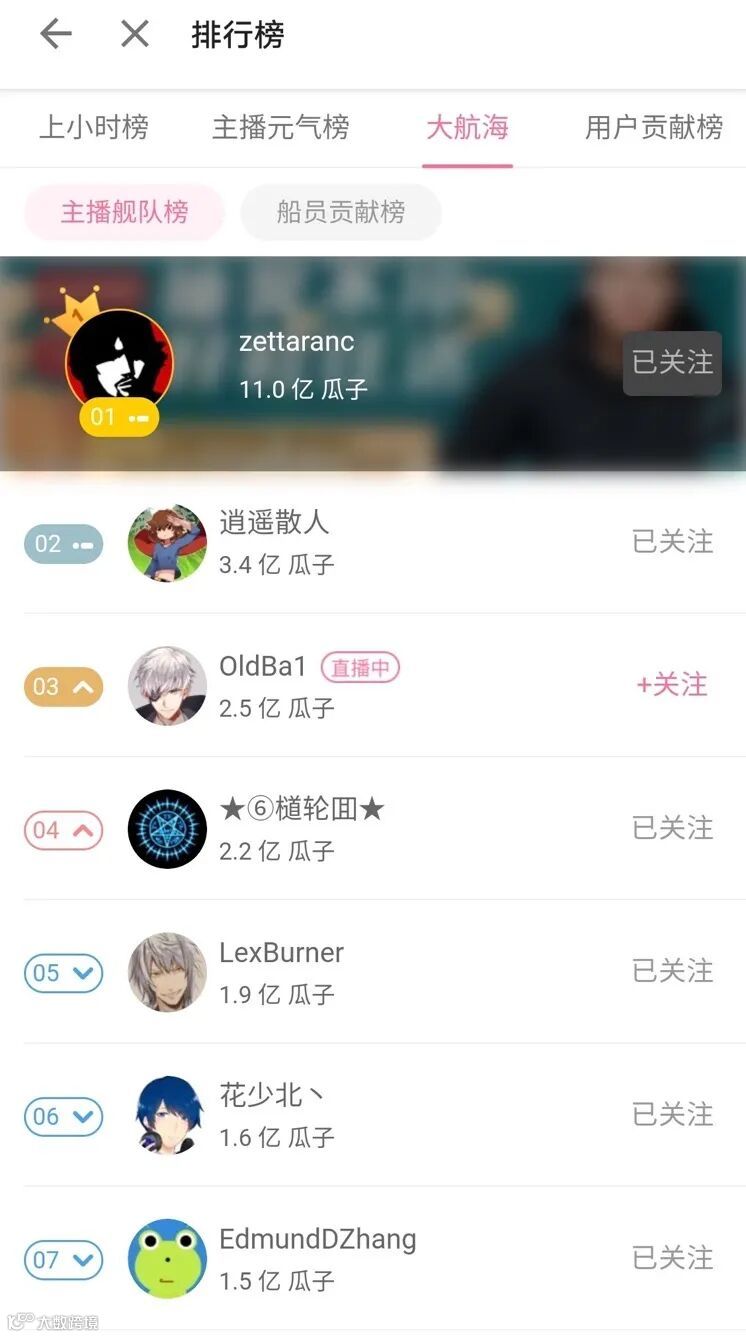Switch to the 上小时榜 tab
Screen dimensions: 746x1337
[x=93, y=128]
